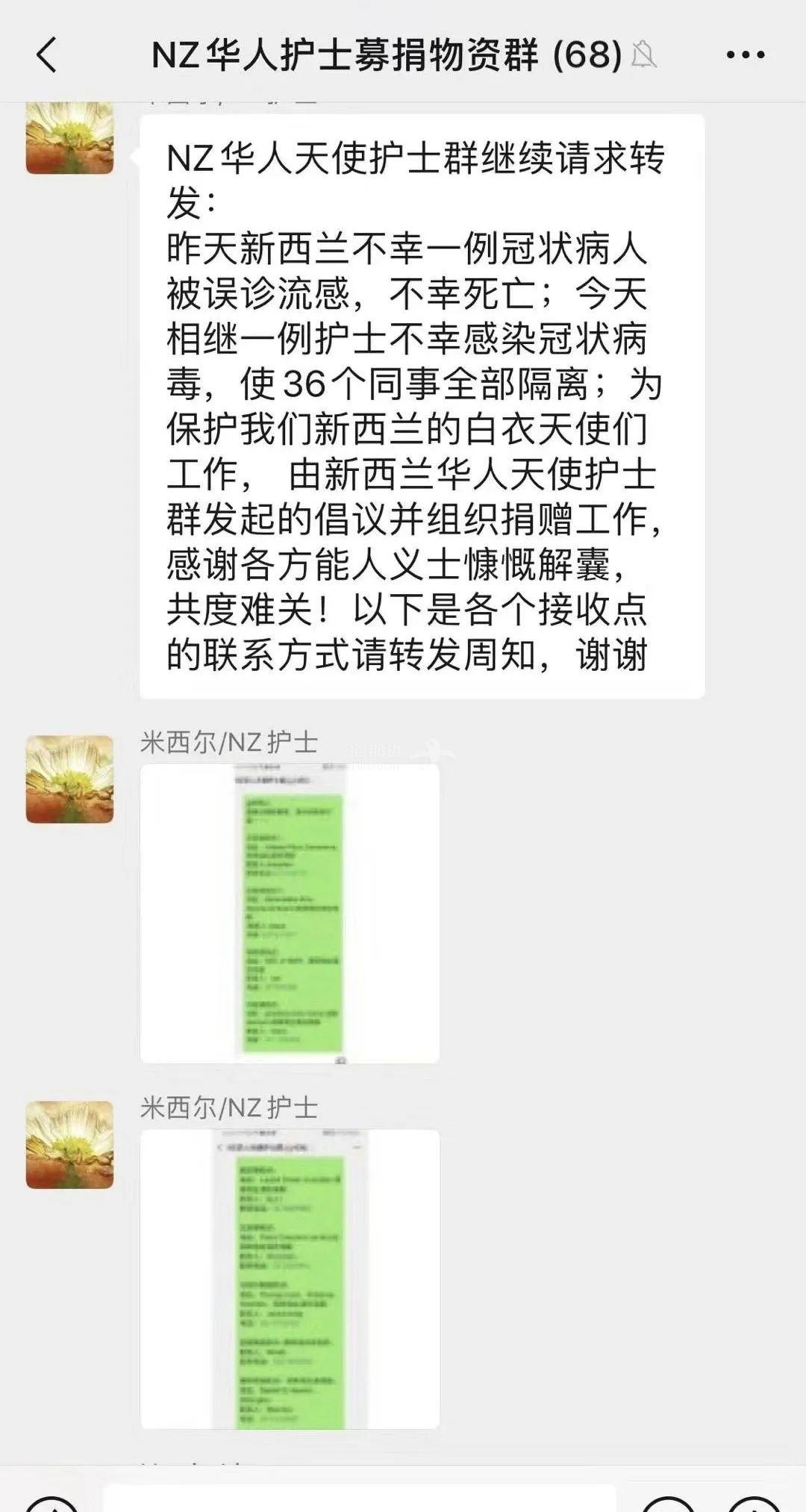Tap the avatar beside the long text message

69,138
